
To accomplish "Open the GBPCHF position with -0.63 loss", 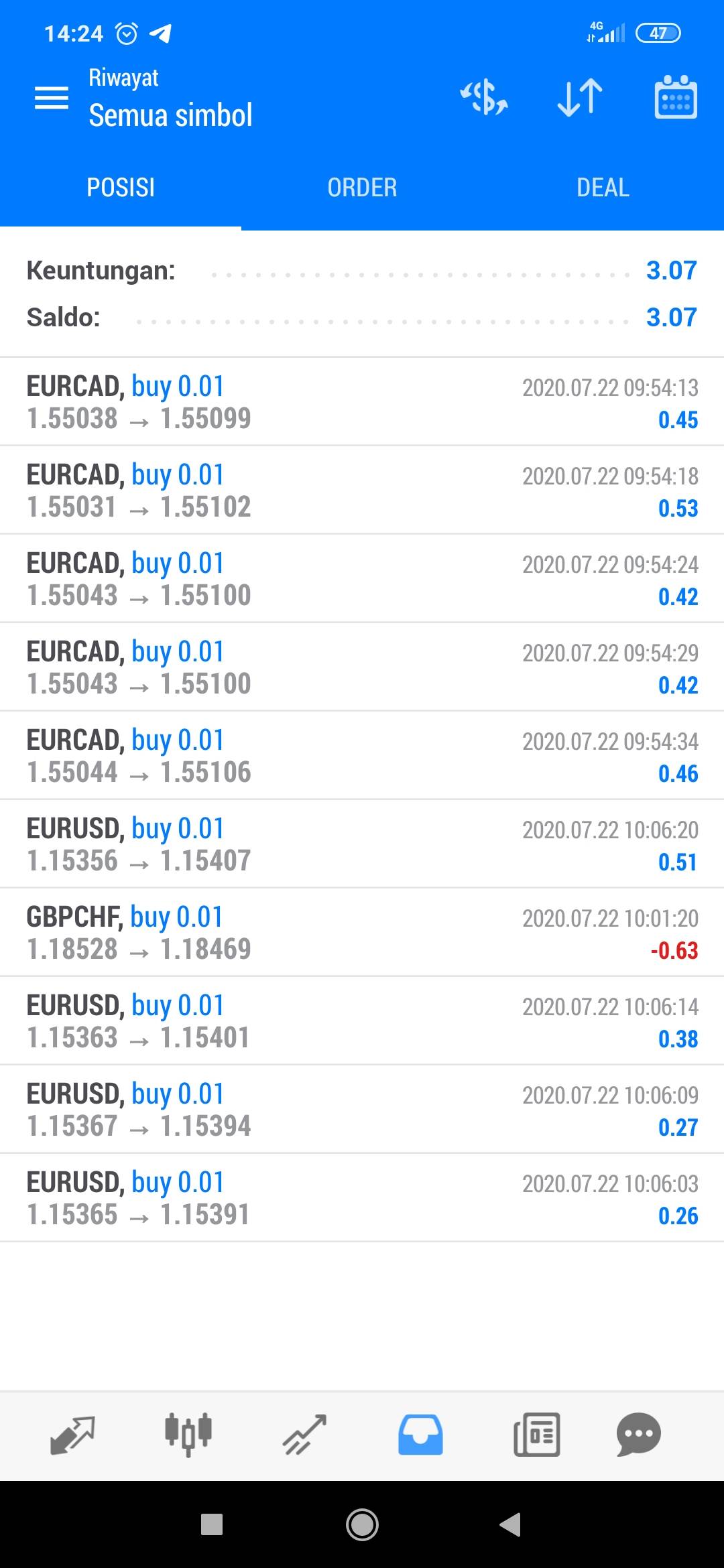I will [x=362, y=933].
